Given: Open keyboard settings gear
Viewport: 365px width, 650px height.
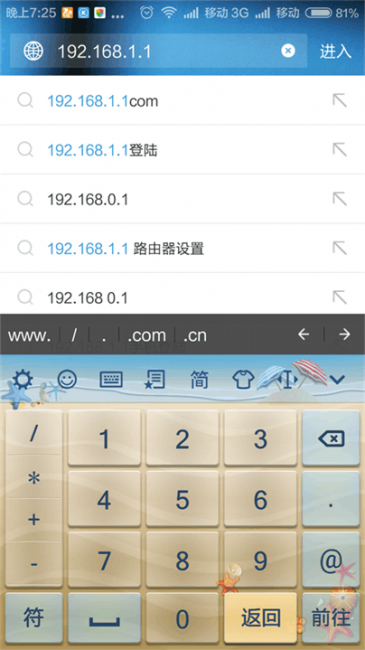Looking at the screenshot, I should pyautogui.click(x=23, y=379).
